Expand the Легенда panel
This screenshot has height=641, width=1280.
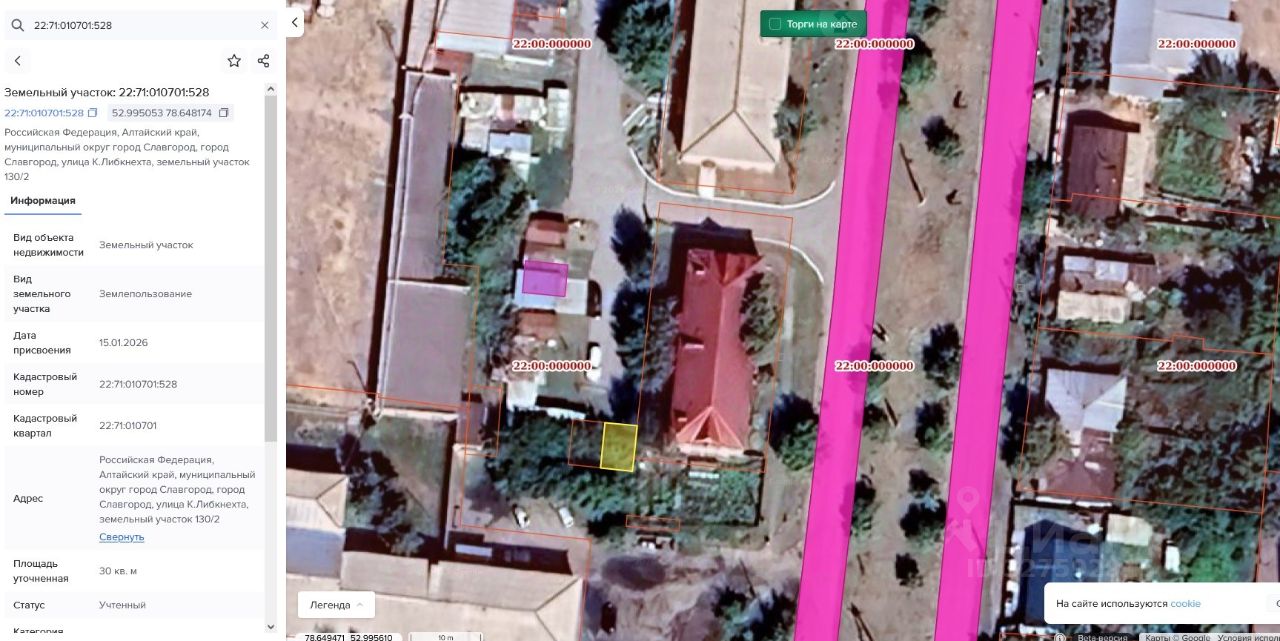click(x=336, y=604)
